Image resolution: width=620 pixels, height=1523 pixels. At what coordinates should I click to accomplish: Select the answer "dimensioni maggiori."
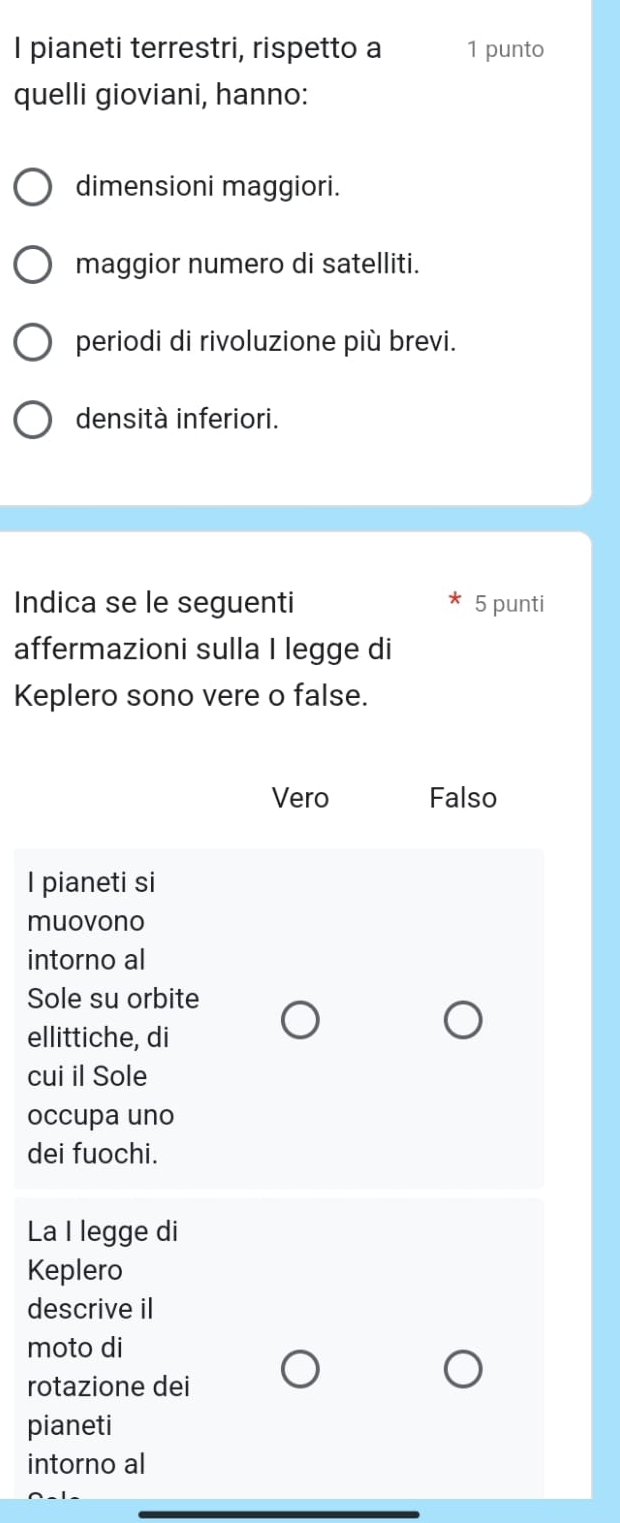33,187
